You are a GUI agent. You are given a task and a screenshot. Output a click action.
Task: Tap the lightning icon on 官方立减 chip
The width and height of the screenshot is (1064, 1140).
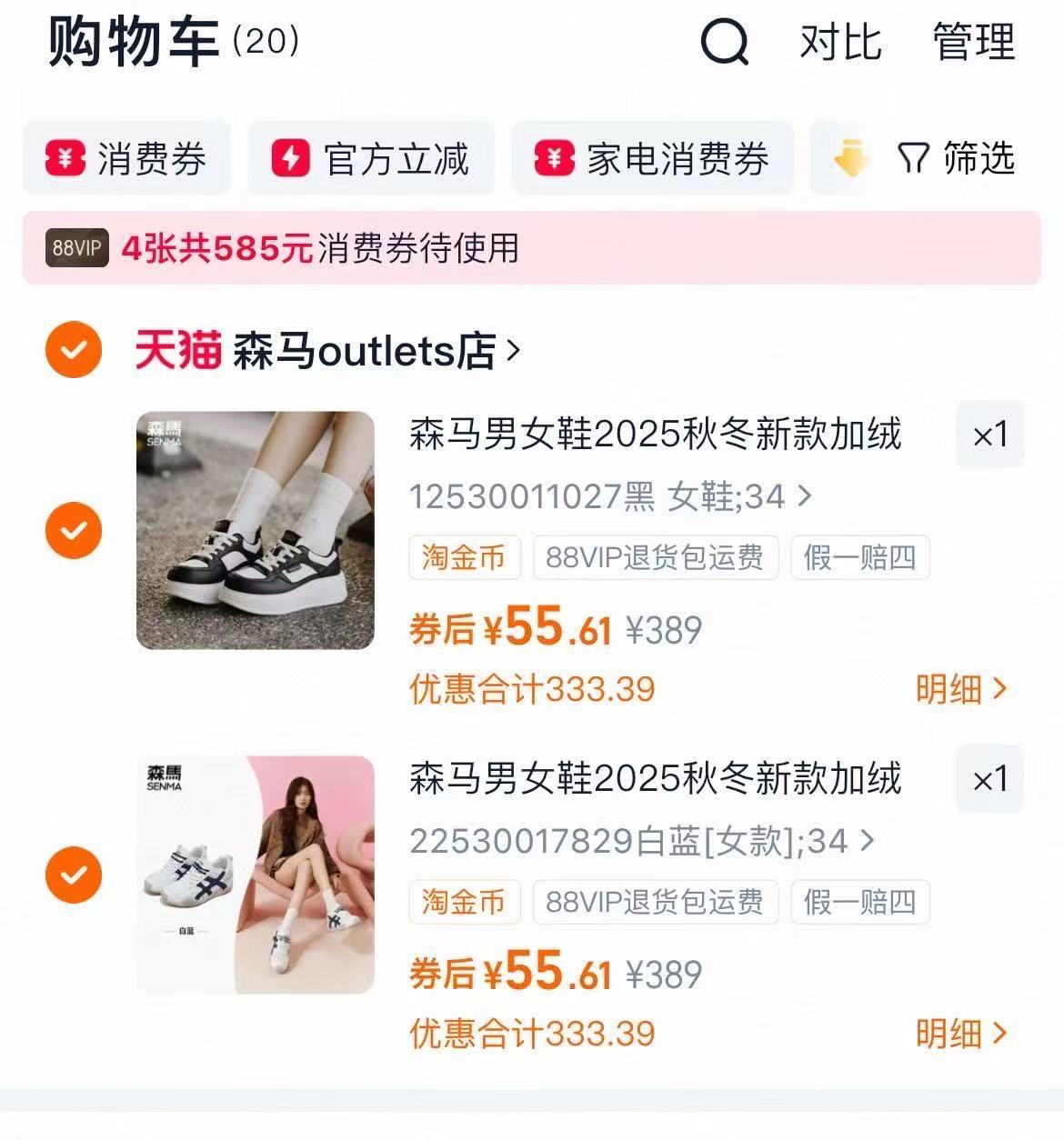(289, 158)
